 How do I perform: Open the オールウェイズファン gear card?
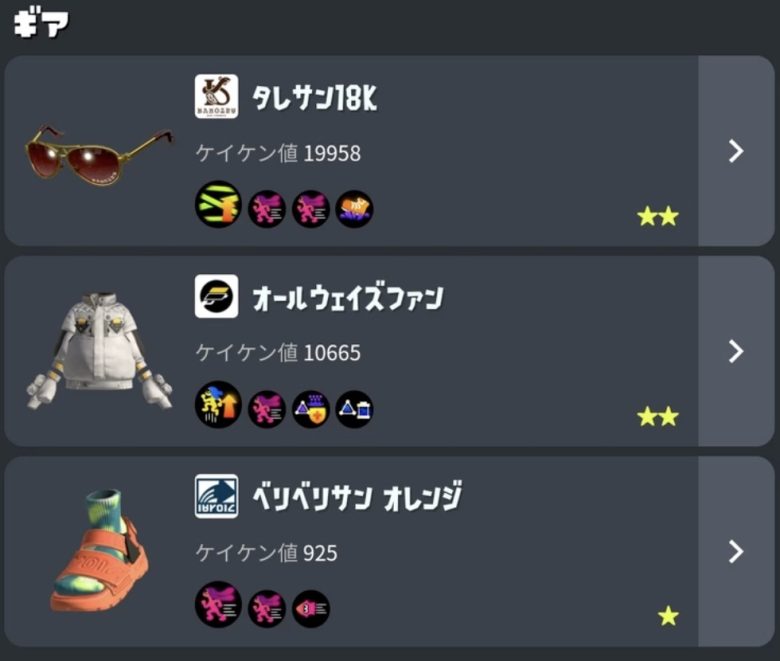[350, 351]
